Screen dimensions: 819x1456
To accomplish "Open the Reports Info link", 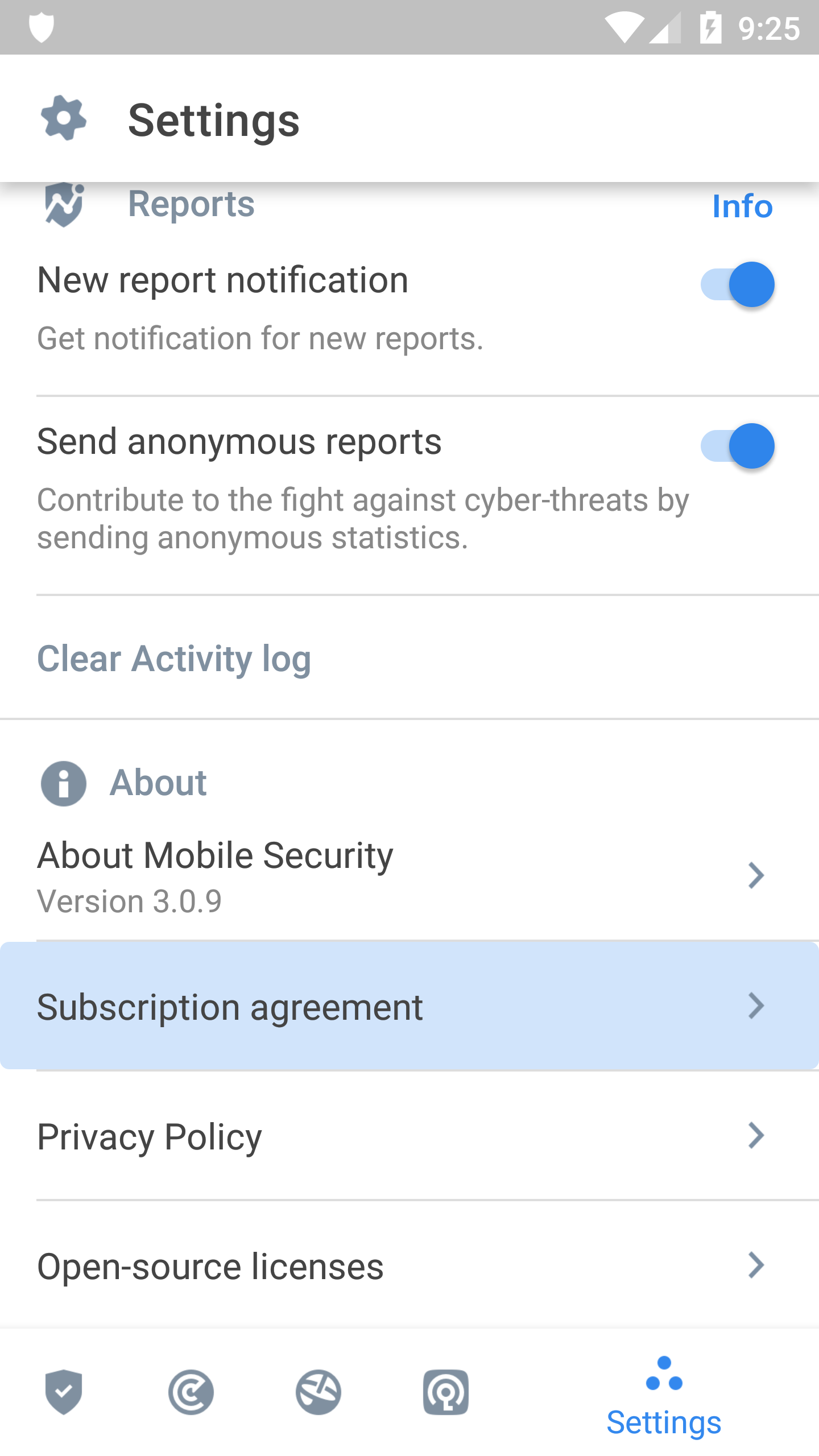I will (742, 206).
